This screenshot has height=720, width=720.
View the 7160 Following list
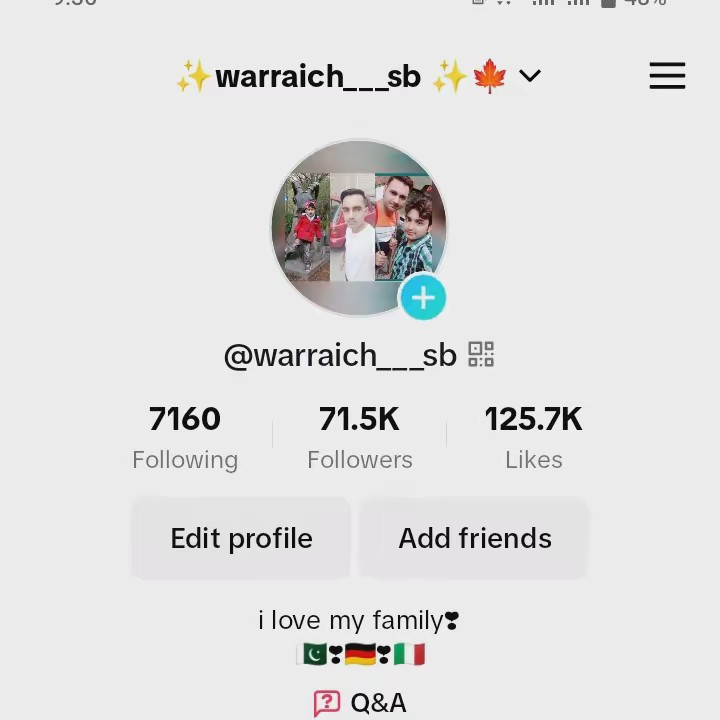[x=185, y=437]
